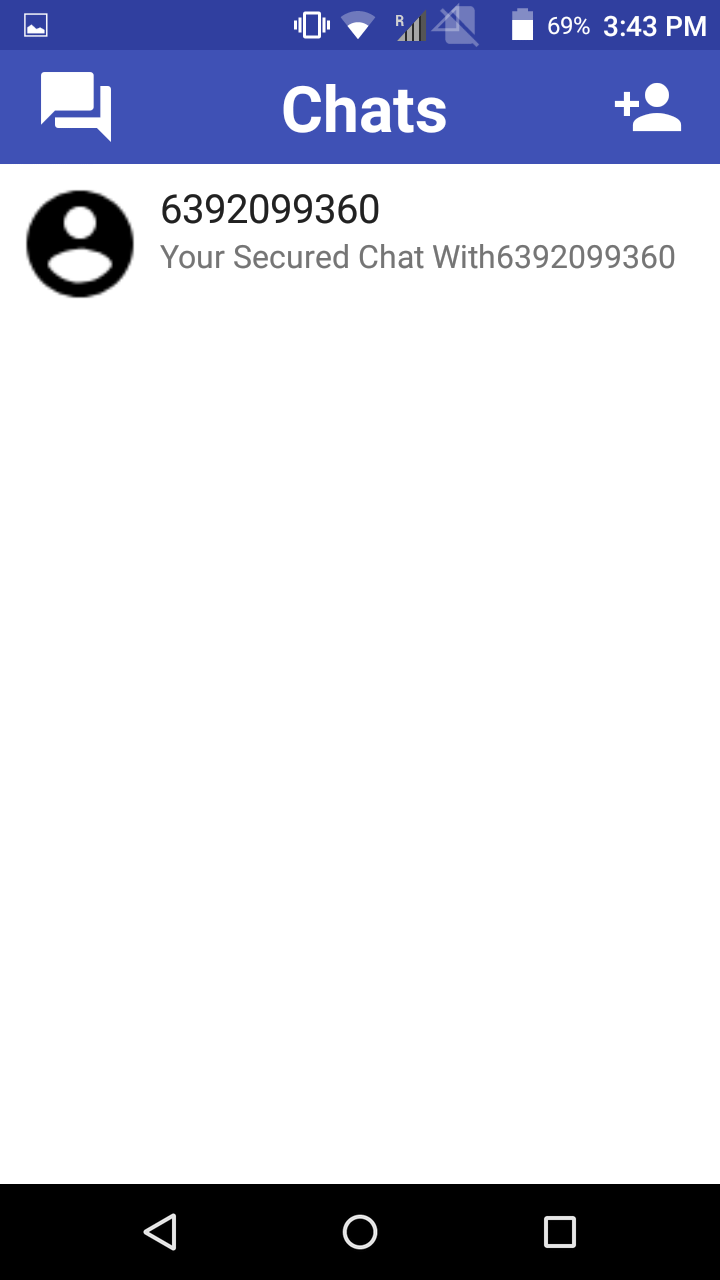Viewport: 720px width, 1280px height.
Task: Go back using the navigation bar
Action: click(160, 1232)
